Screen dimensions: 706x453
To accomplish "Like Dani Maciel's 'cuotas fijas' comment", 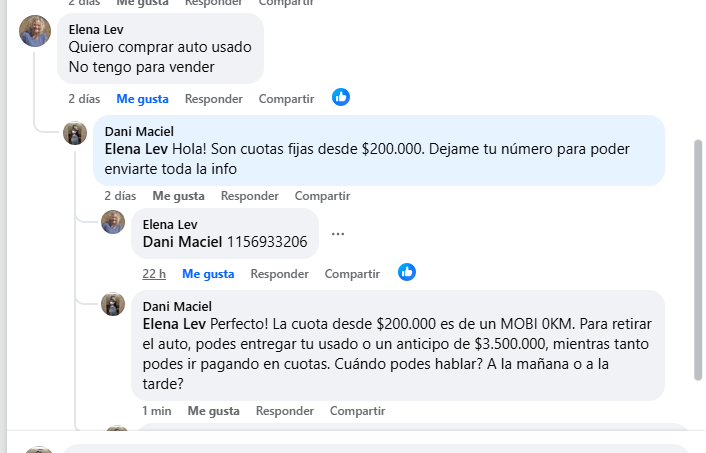I will (x=178, y=196).
